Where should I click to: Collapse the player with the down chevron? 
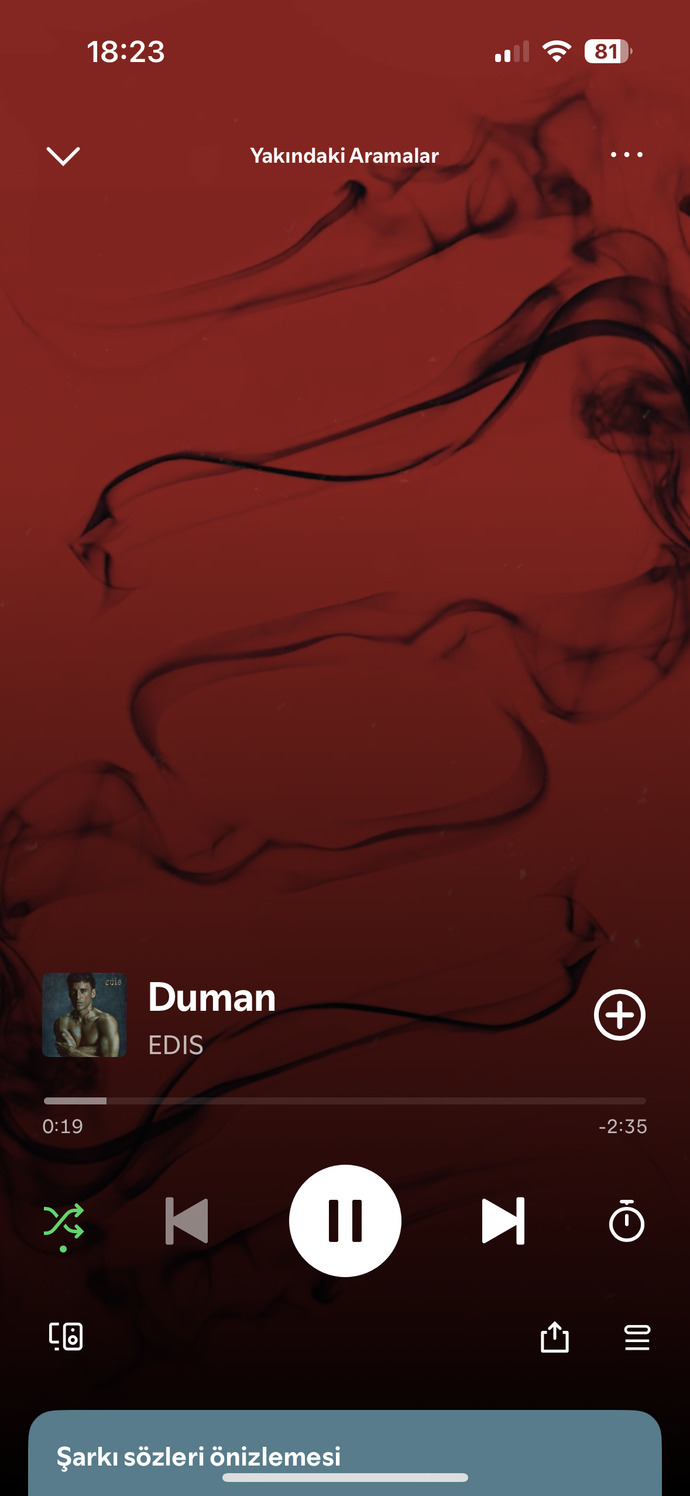(63, 156)
